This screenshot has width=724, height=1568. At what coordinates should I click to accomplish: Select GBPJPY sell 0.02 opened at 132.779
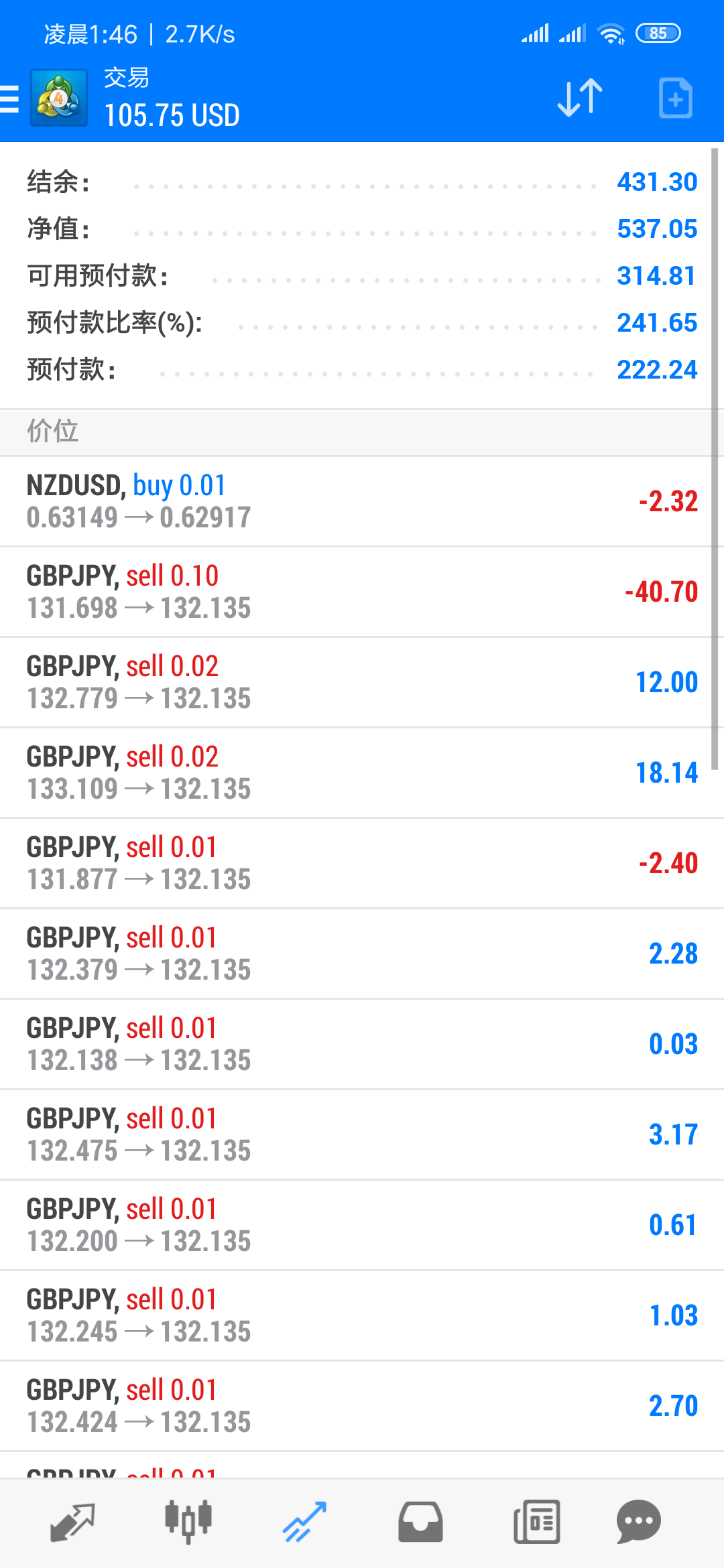click(x=362, y=682)
